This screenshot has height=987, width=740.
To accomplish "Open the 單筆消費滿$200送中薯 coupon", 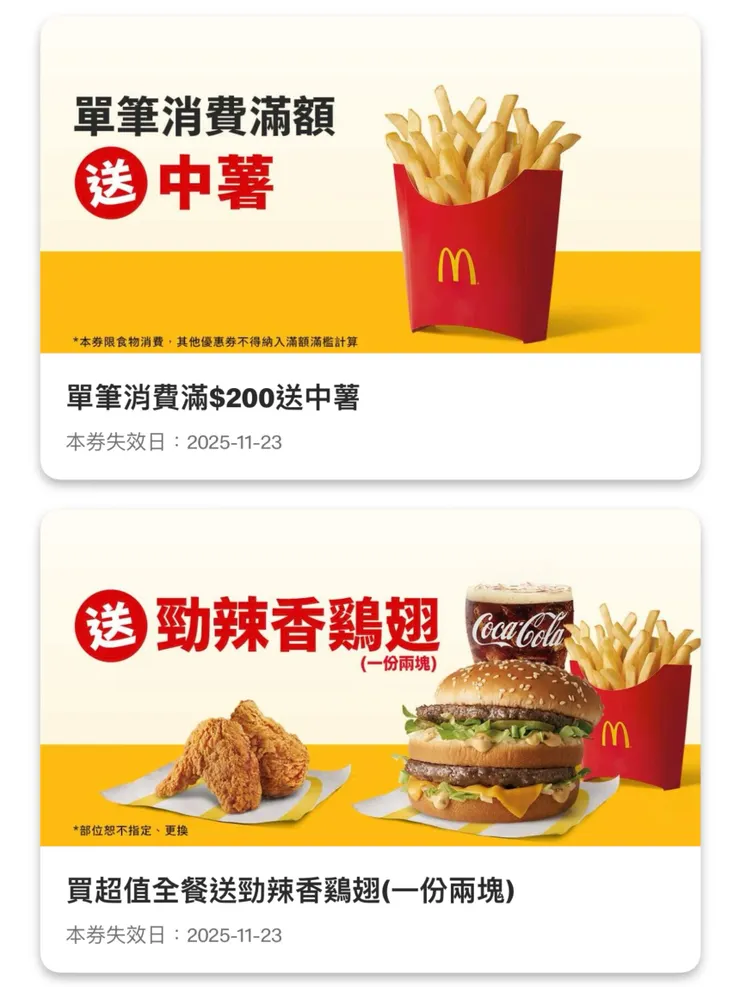I will point(369,248).
